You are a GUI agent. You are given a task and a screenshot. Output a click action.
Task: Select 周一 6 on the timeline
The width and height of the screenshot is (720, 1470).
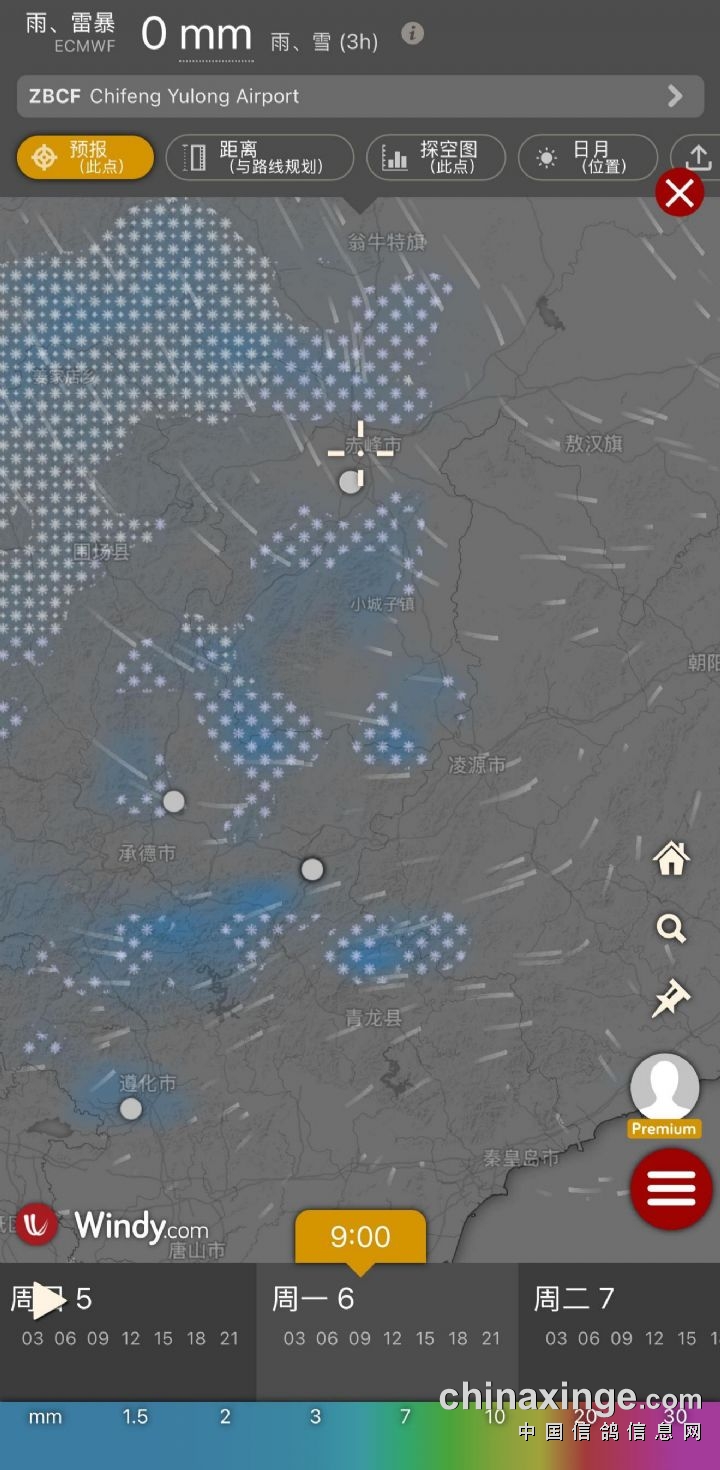313,1299
